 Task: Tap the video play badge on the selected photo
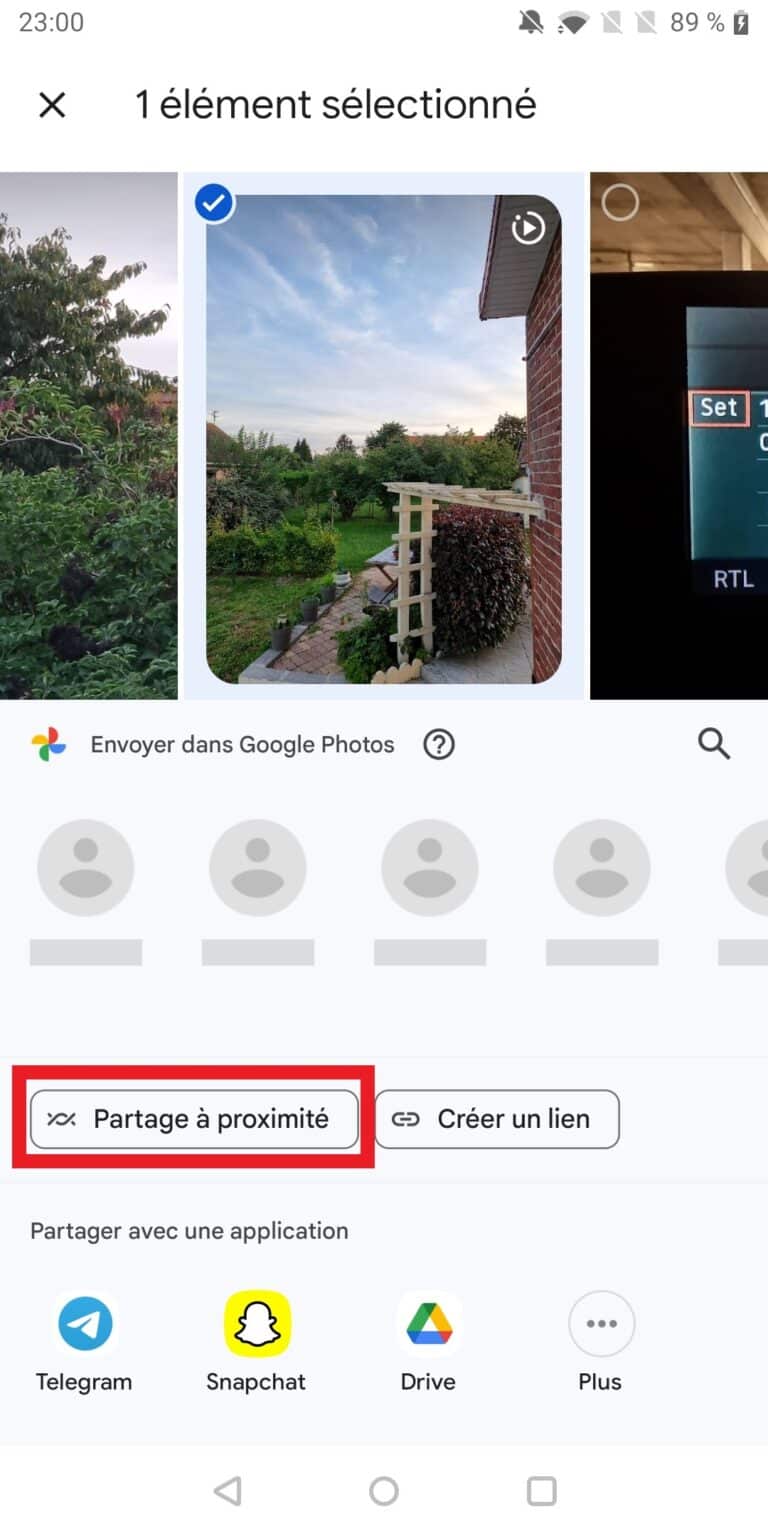[528, 228]
